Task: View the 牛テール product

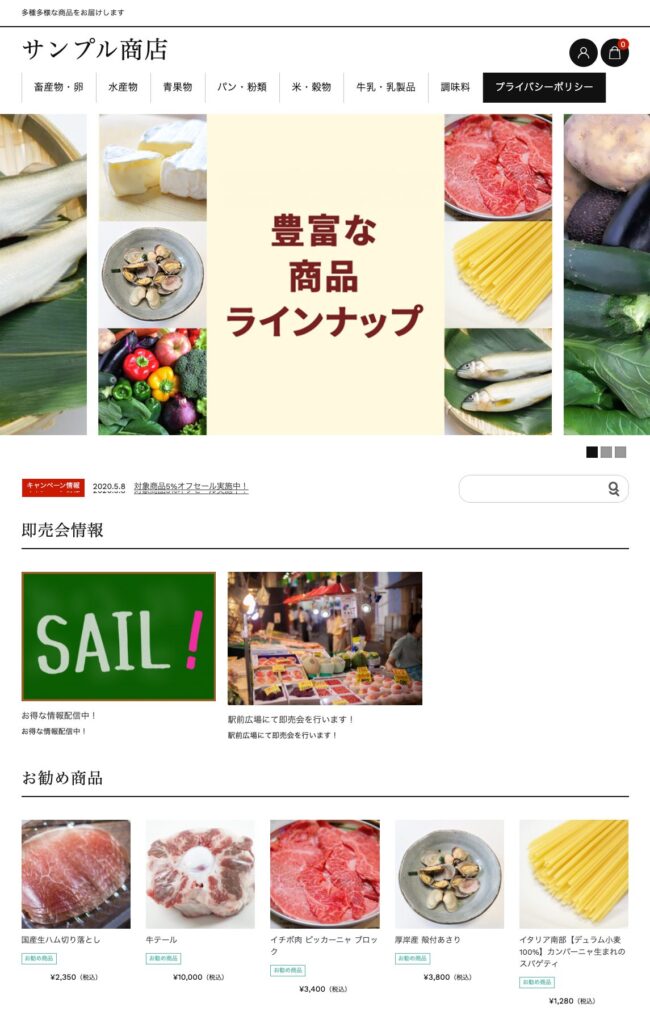Action: pos(200,875)
